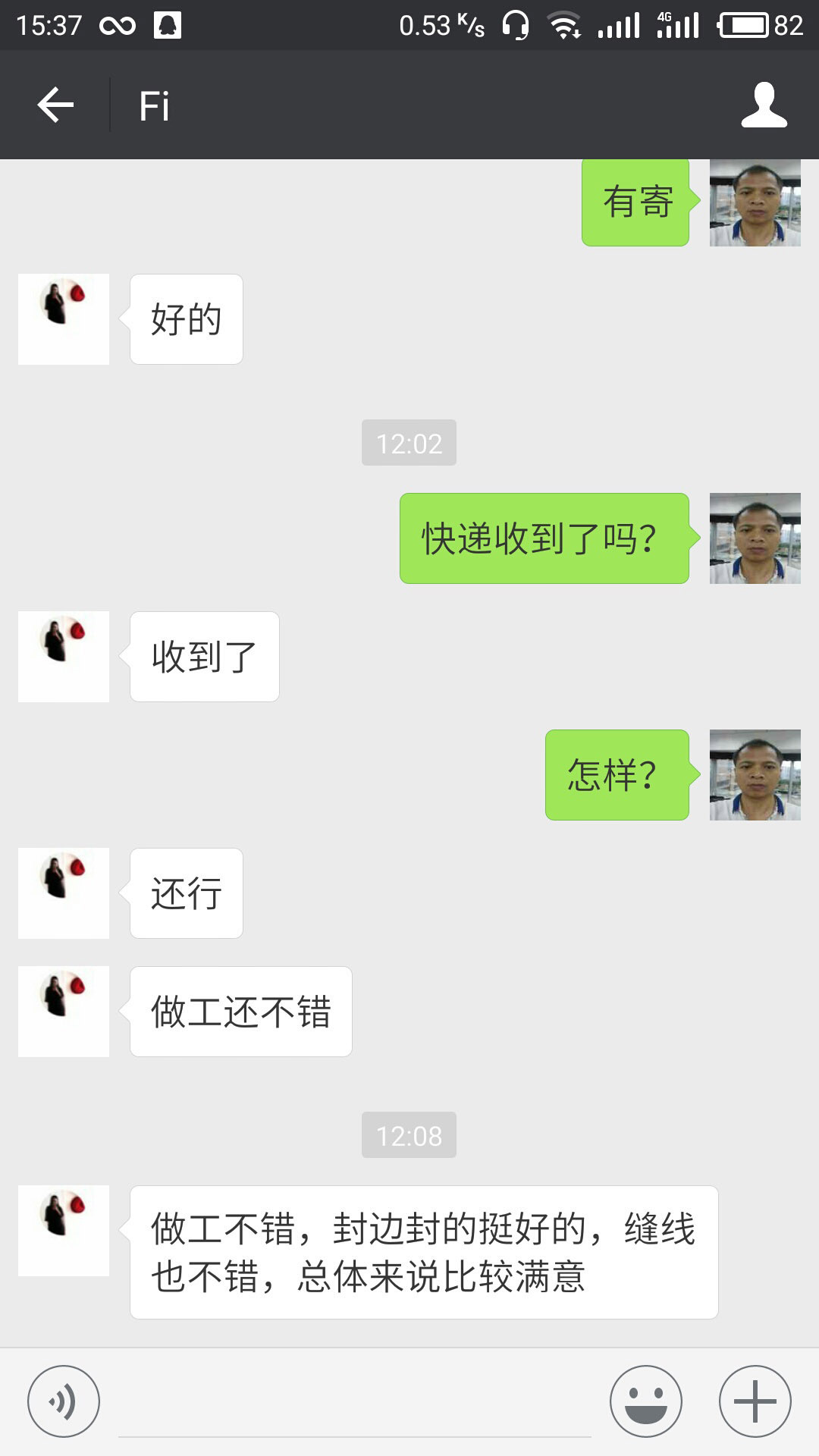Tap Fi's avatar next to '好的'
The width and height of the screenshot is (819, 1456).
[63, 318]
